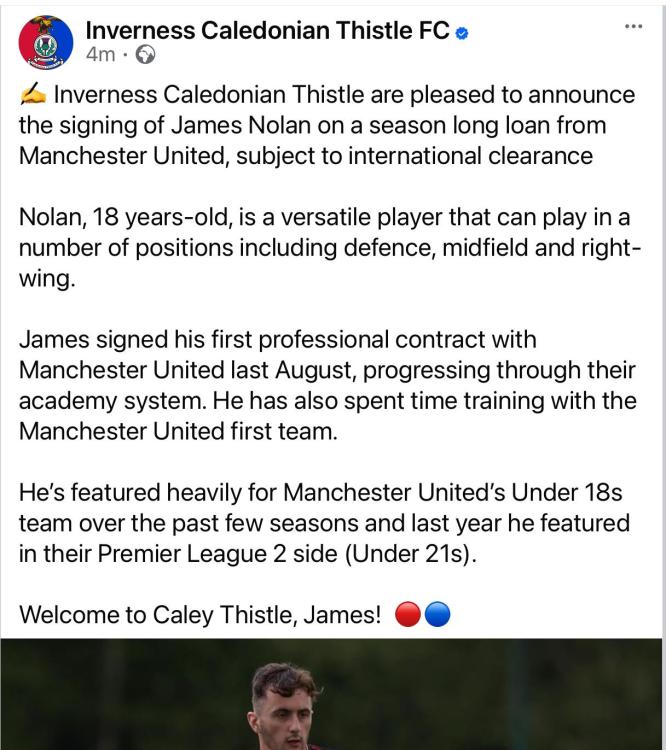Tap the Inverness Caledonian Thistle profile picture
666x750 pixels.
46,42
